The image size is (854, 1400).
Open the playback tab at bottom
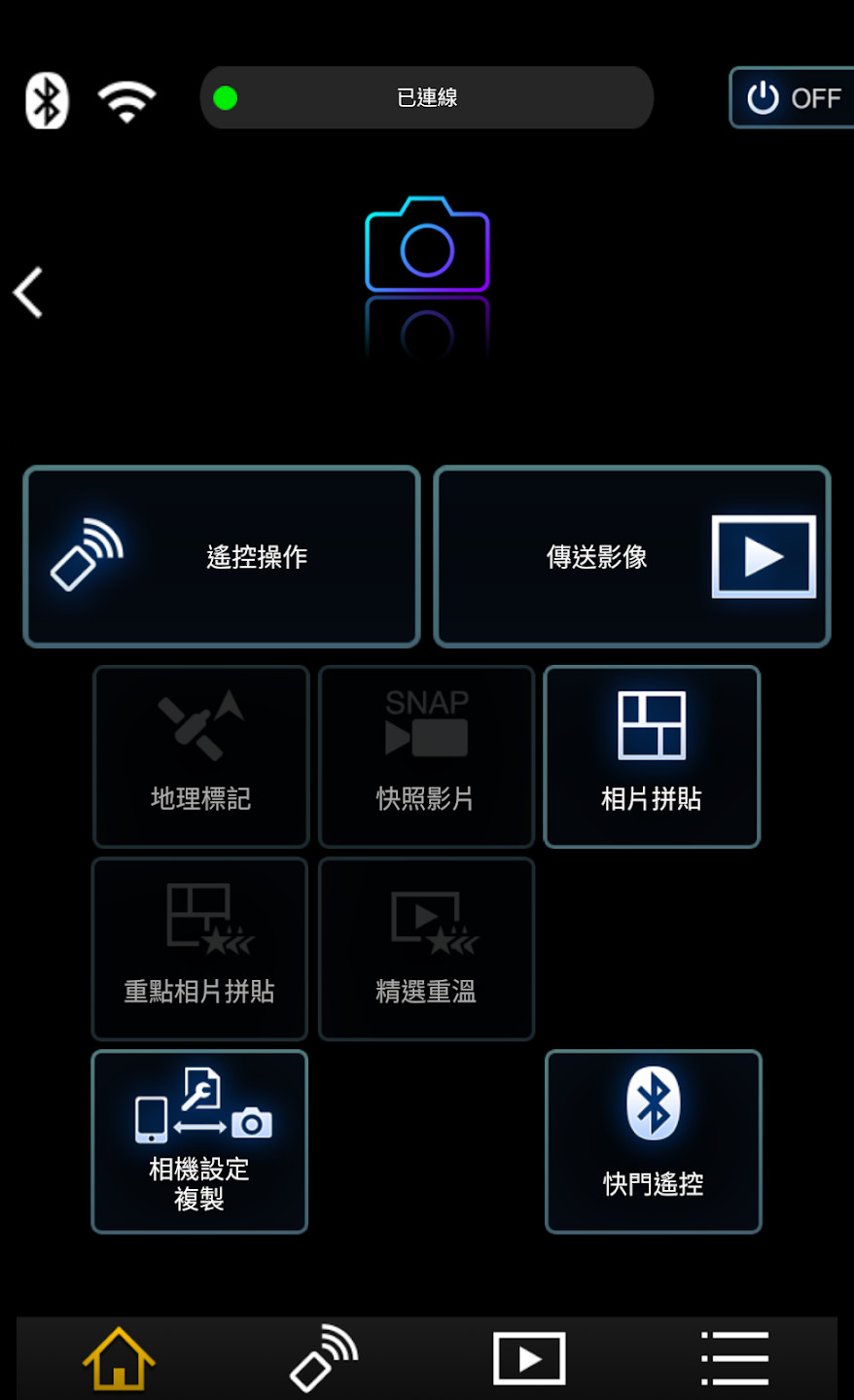tap(530, 1357)
